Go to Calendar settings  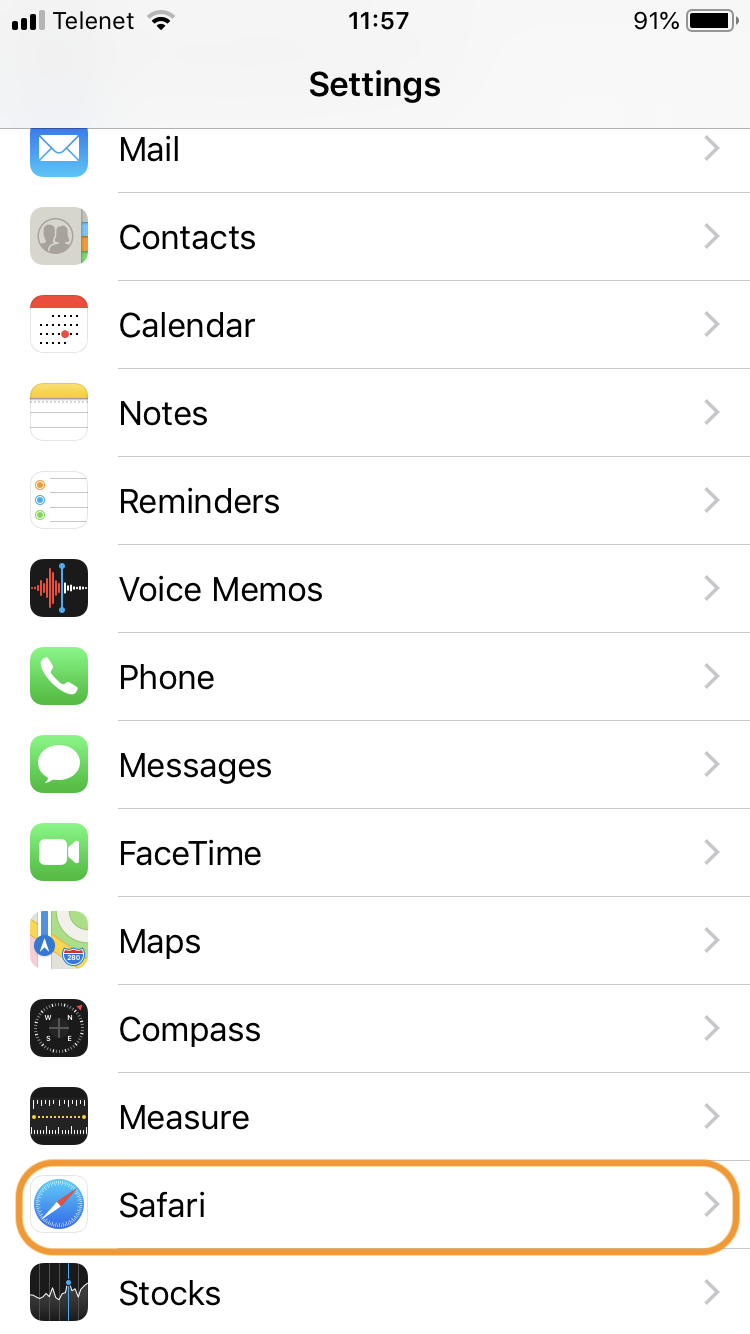pyautogui.click(x=375, y=325)
